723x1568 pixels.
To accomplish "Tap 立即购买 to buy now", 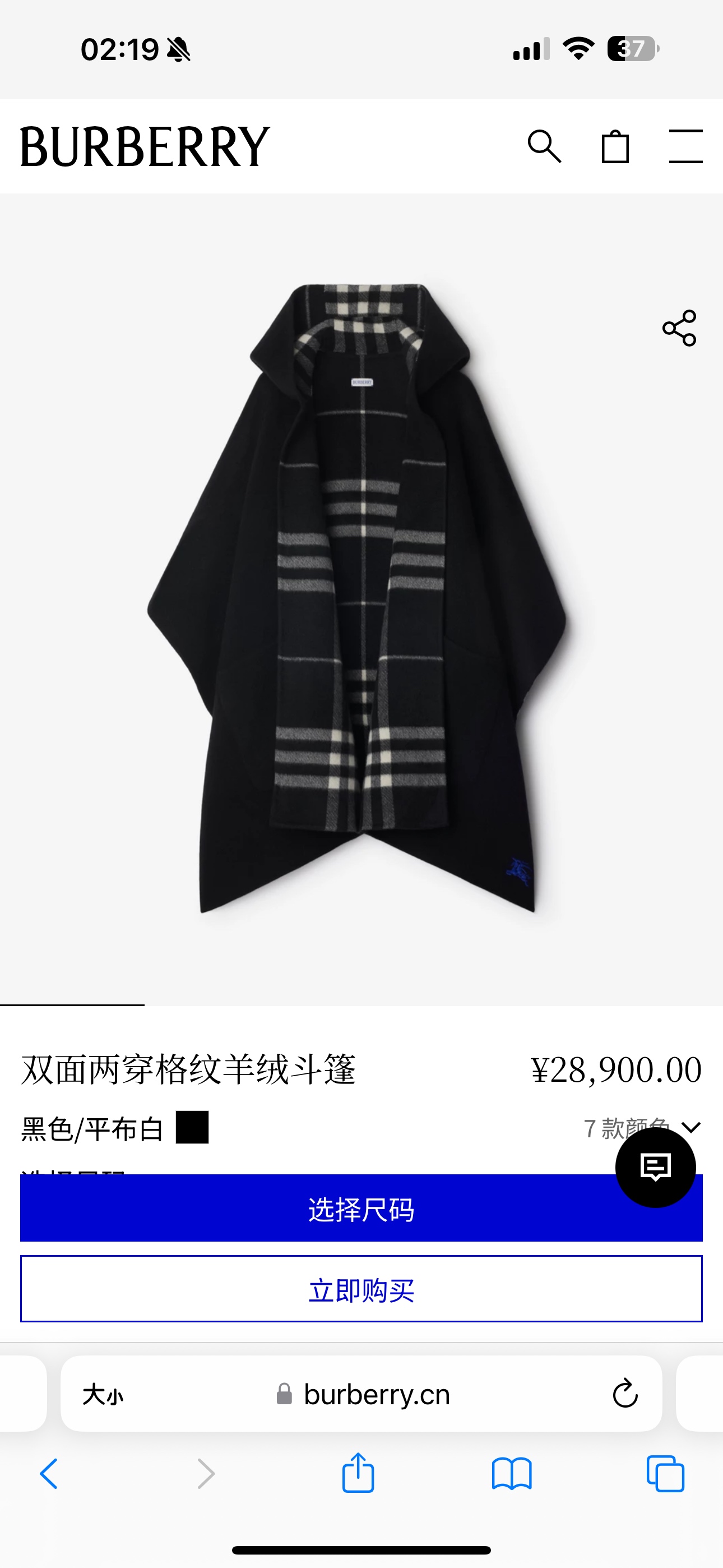I will tap(361, 1289).
